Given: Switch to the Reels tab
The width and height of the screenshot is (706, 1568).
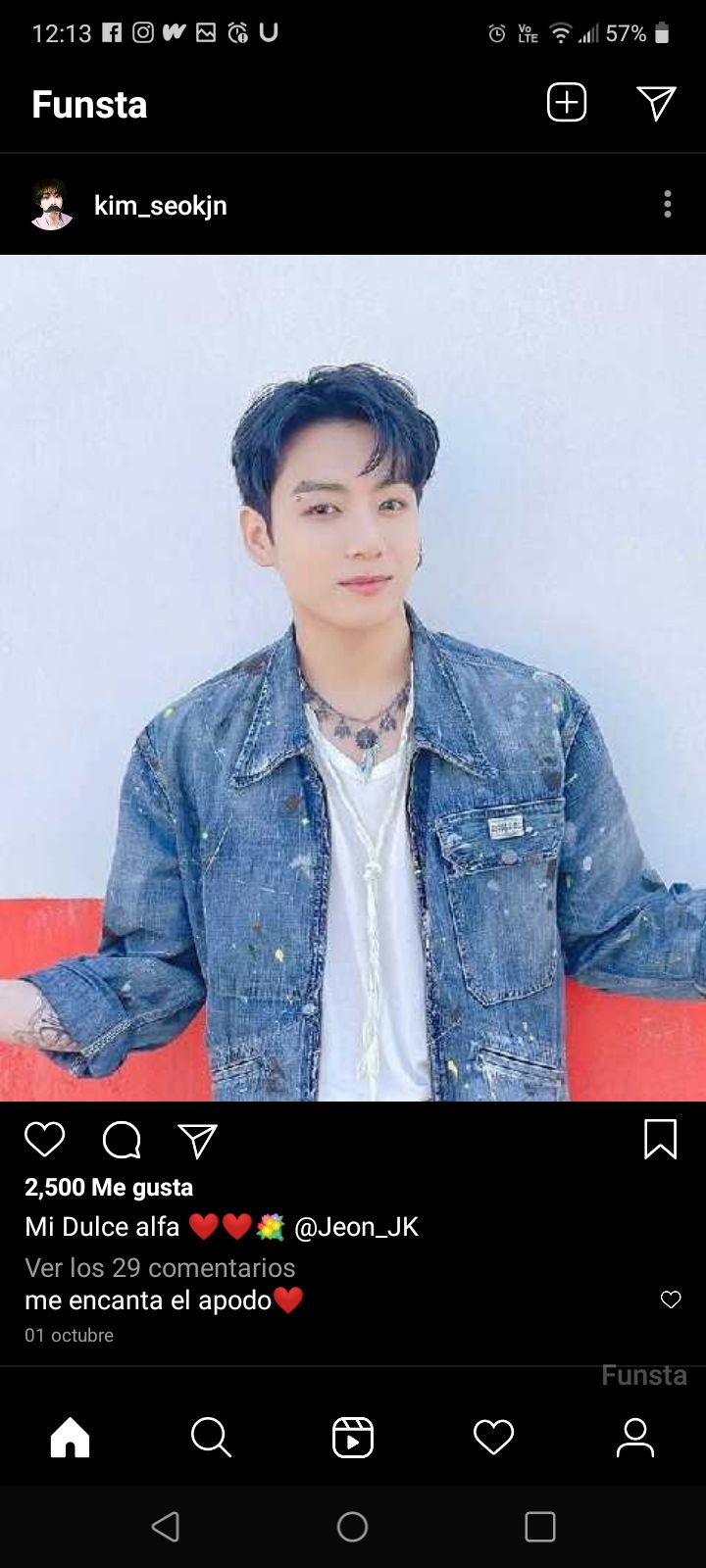Looking at the screenshot, I should click(x=353, y=1438).
